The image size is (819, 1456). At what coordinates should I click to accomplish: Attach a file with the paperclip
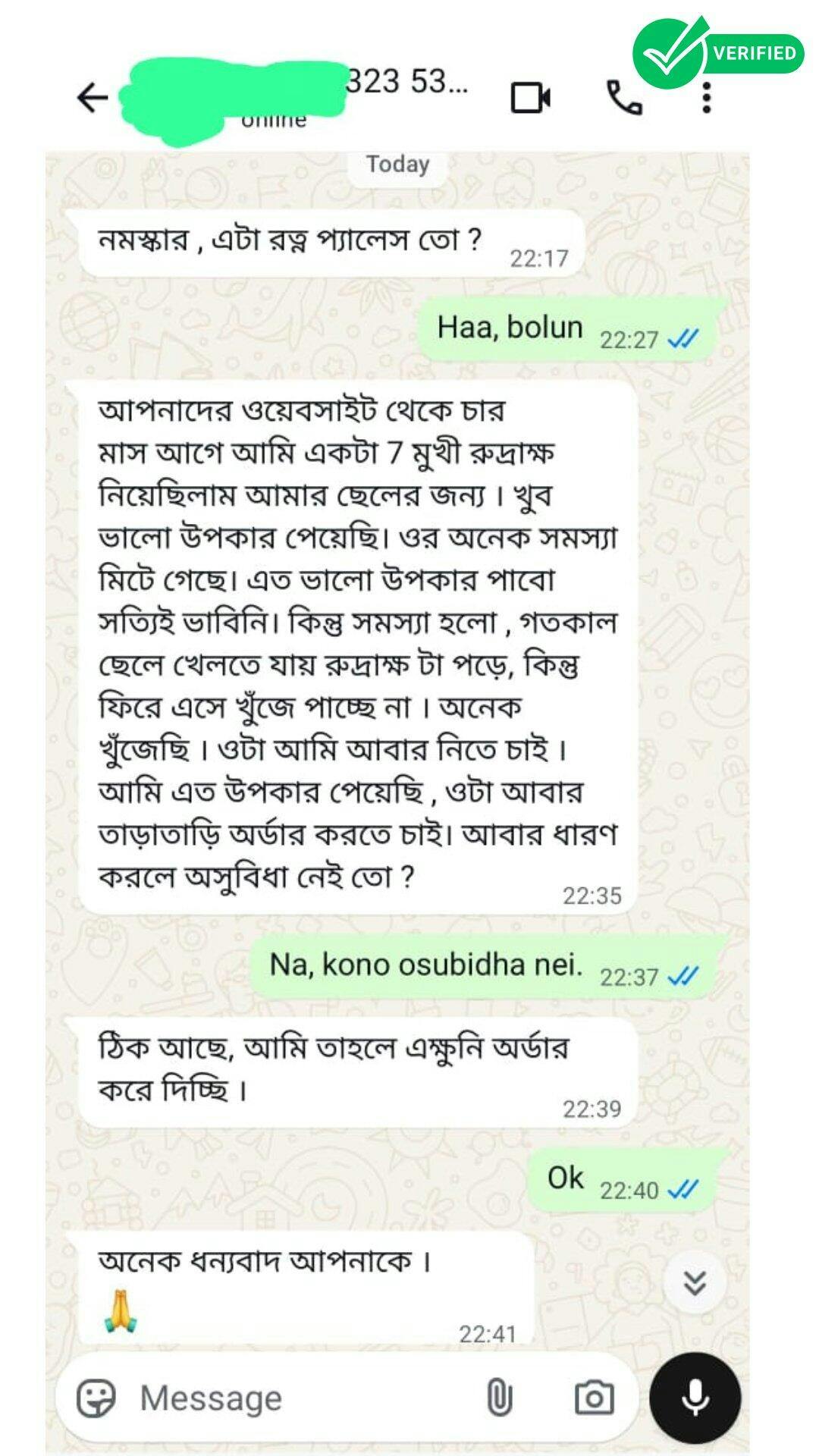coord(499,1398)
